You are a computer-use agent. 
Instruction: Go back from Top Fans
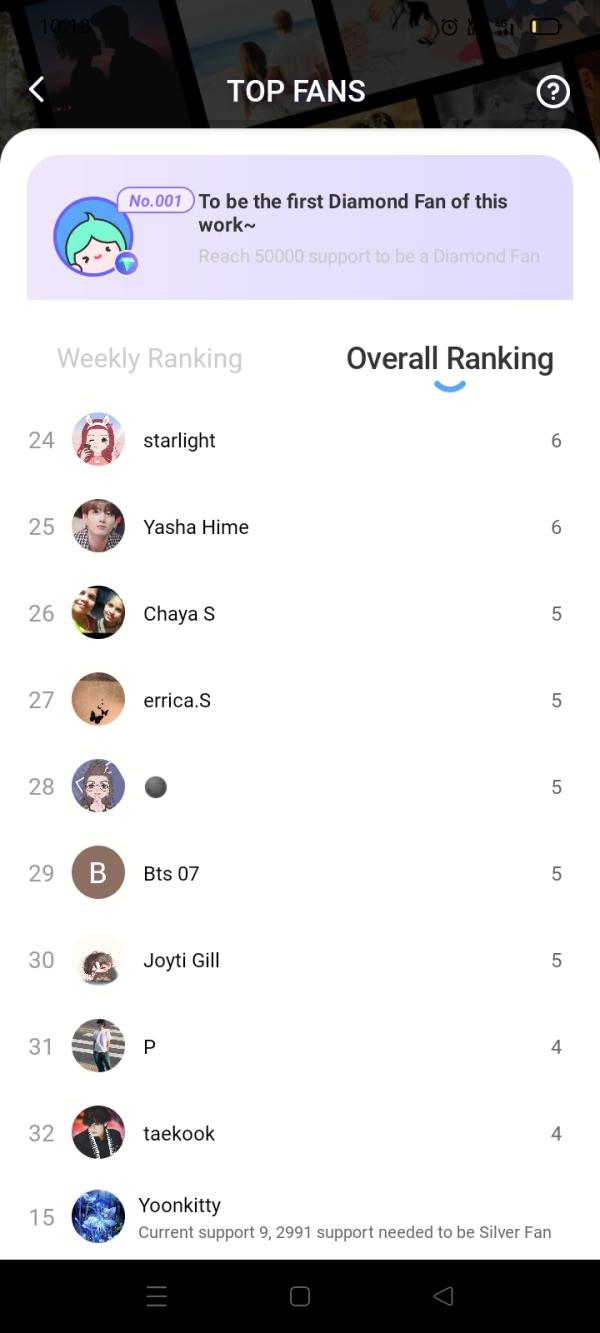click(37, 90)
